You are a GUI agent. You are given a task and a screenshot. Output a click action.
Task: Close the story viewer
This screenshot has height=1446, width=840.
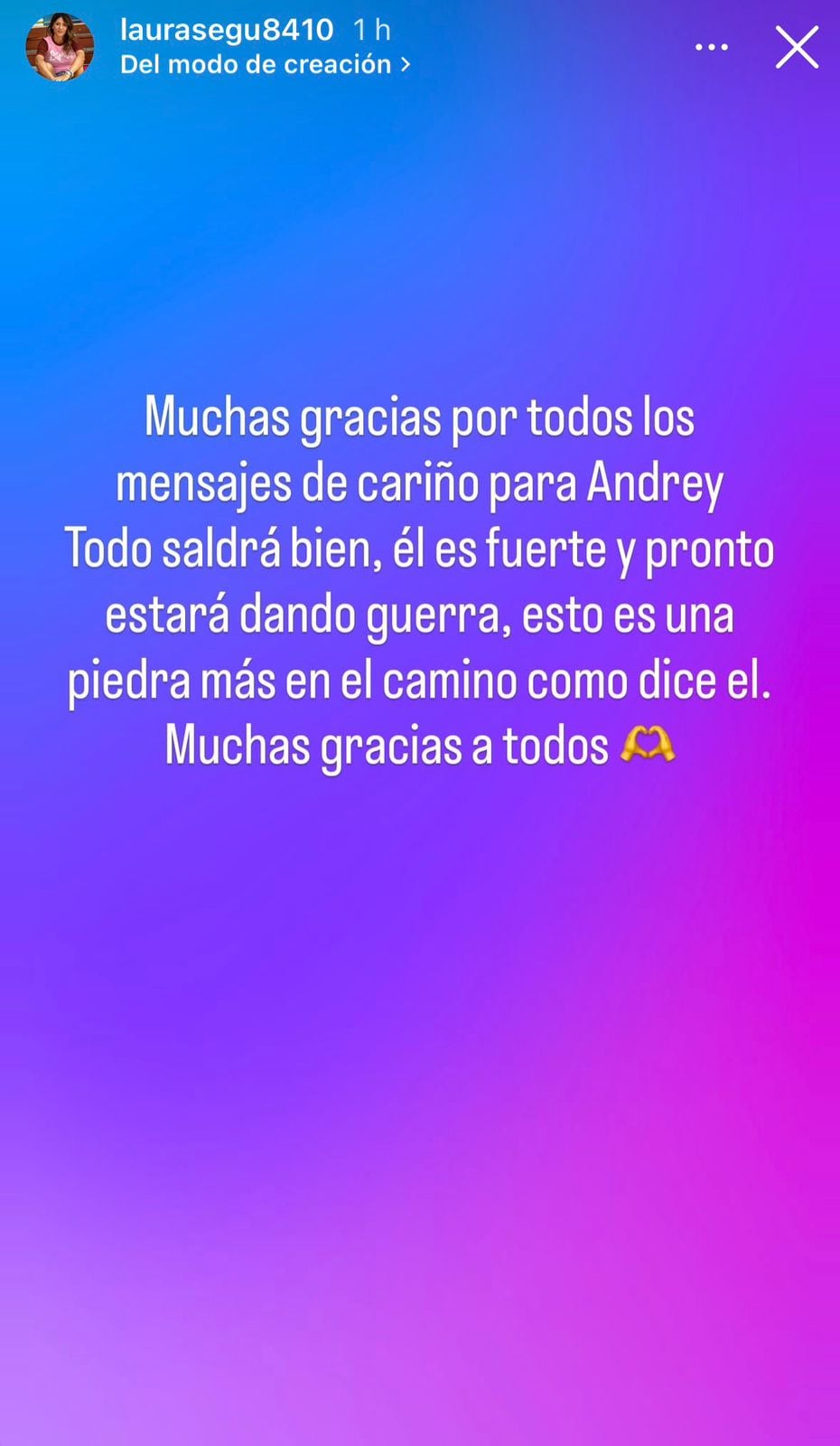[797, 47]
